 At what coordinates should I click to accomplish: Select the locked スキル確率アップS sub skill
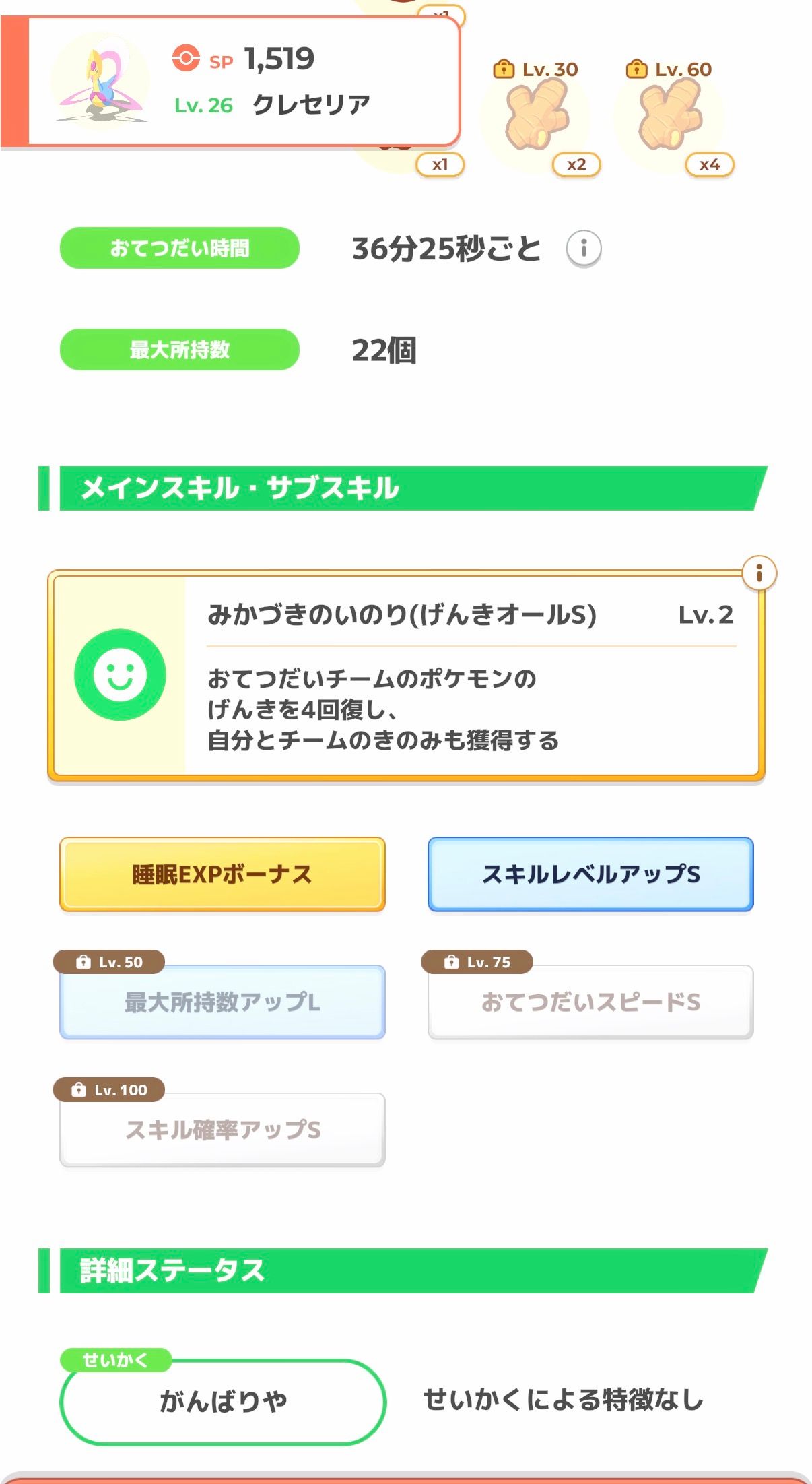222,1130
